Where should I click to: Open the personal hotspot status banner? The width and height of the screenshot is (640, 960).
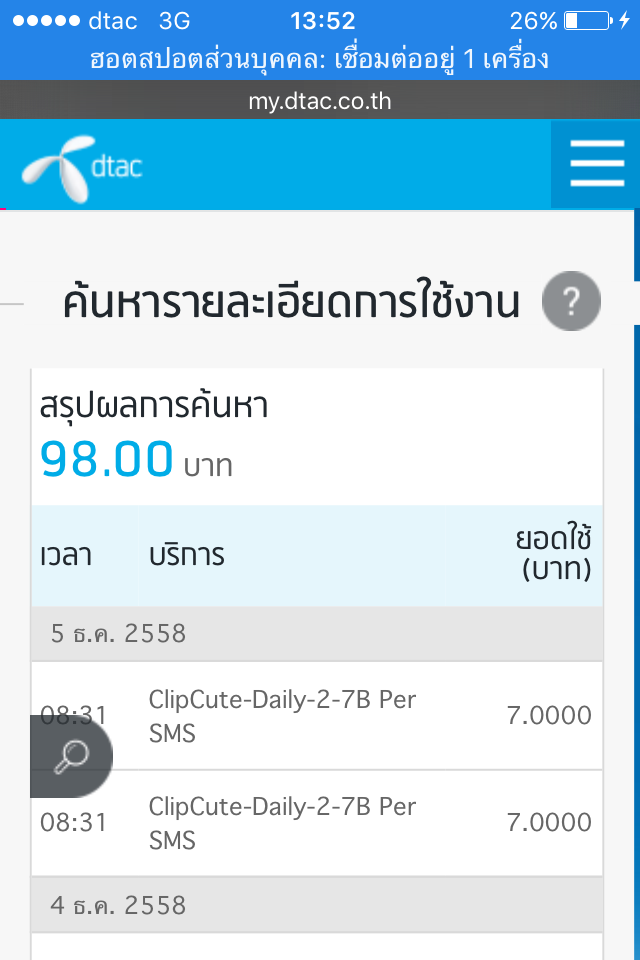pyautogui.click(x=320, y=59)
